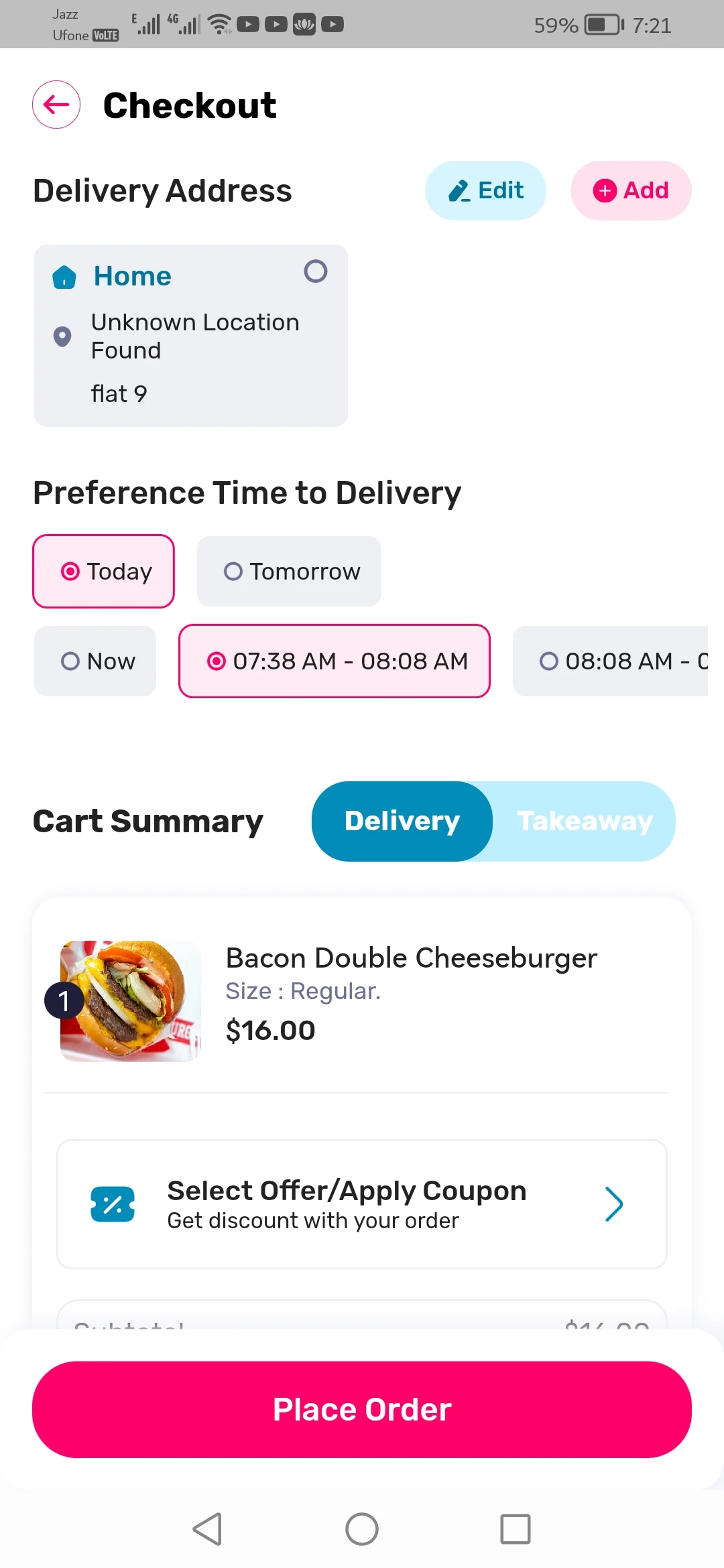The height and width of the screenshot is (1568, 724).
Task: Place the order
Action: [362, 1409]
